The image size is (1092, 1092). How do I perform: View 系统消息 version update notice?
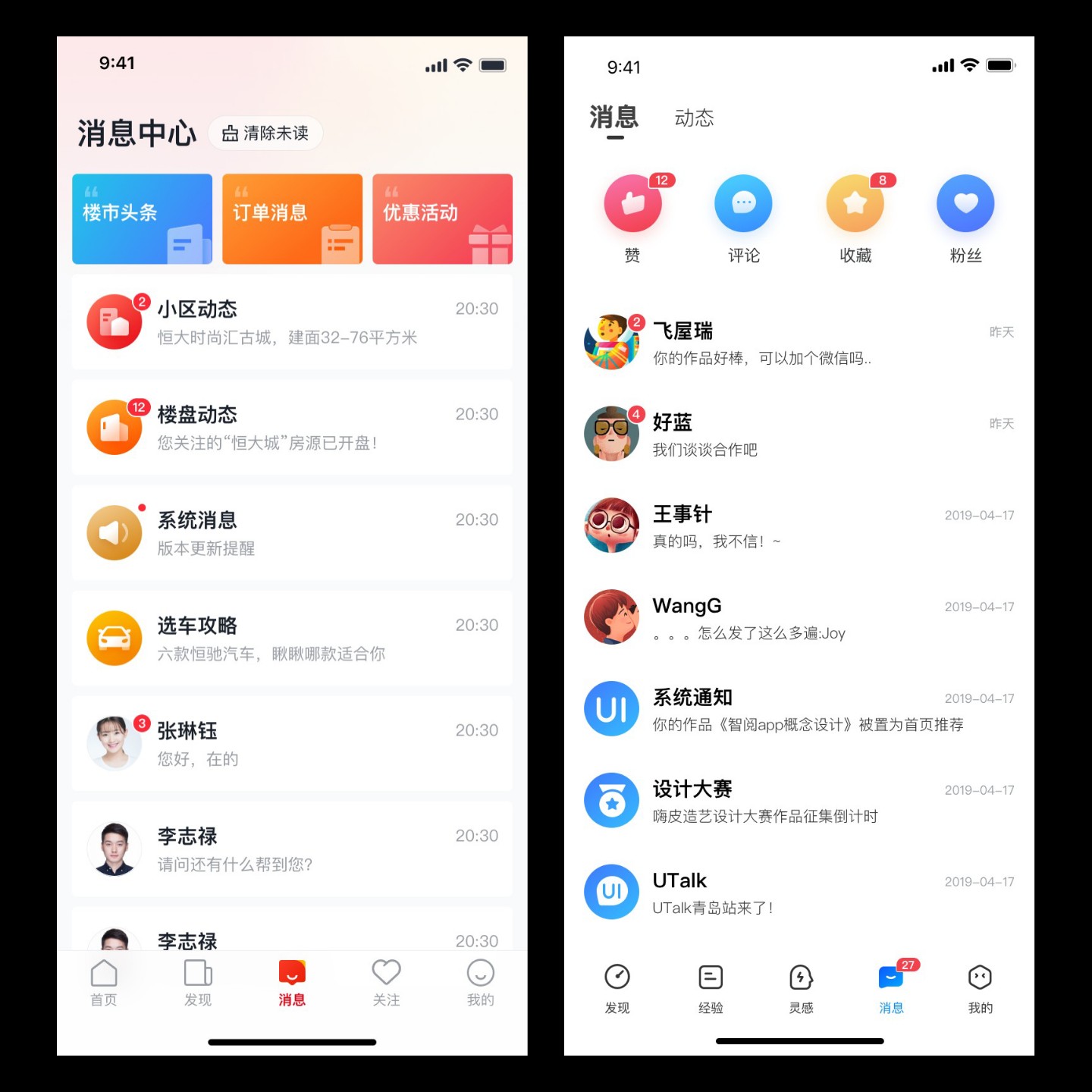pyautogui.click(x=292, y=533)
